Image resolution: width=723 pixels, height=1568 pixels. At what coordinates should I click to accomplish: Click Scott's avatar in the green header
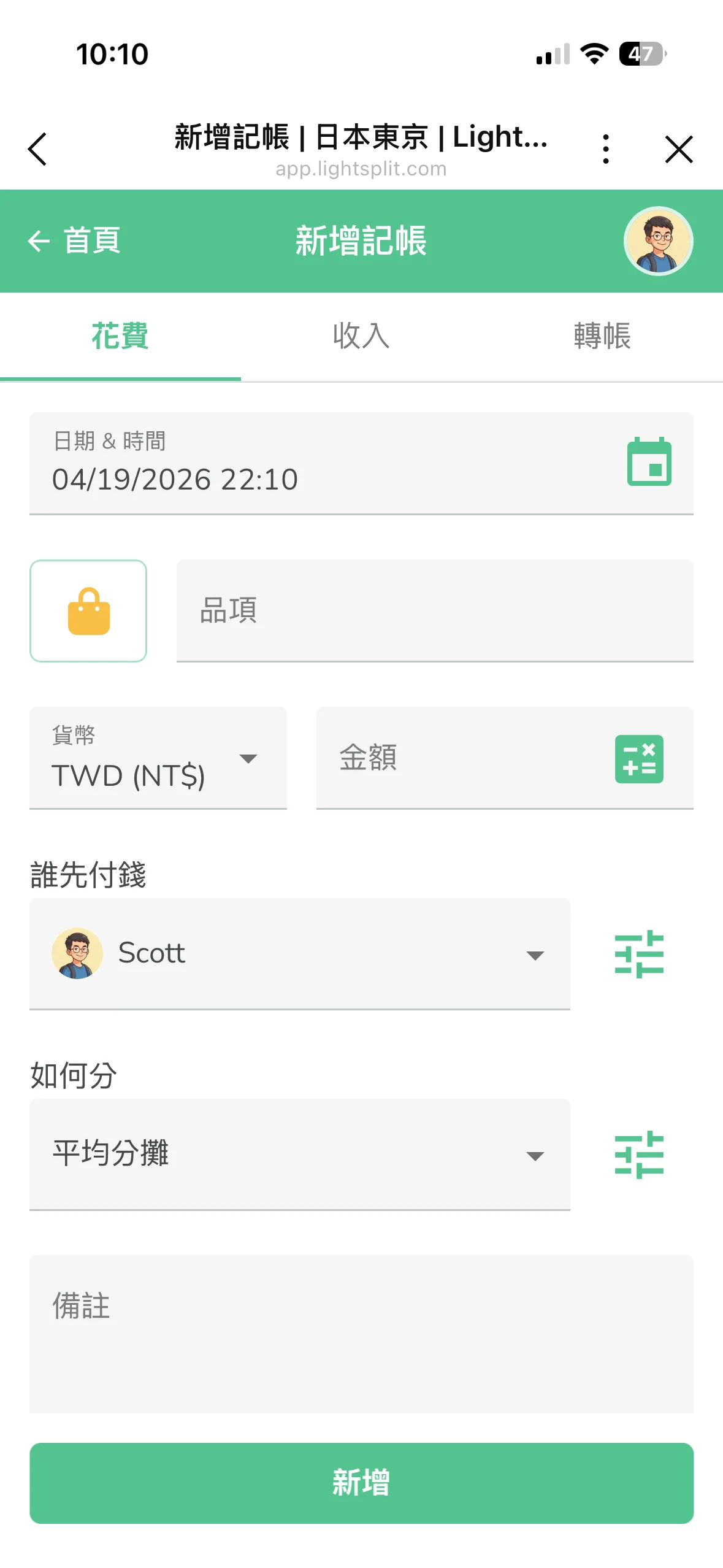[x=659, y=240]
